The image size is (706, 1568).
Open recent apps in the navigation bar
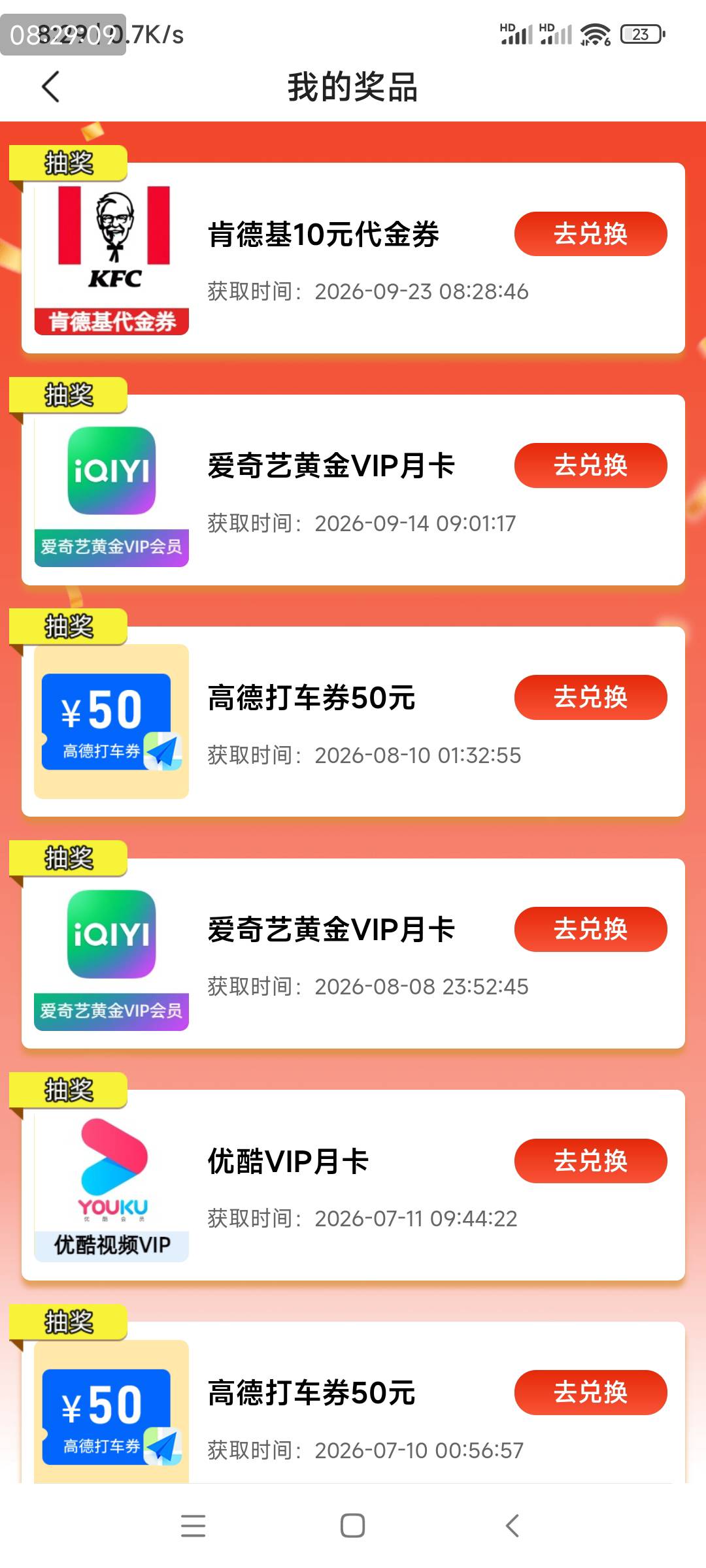pos(193,1526)
